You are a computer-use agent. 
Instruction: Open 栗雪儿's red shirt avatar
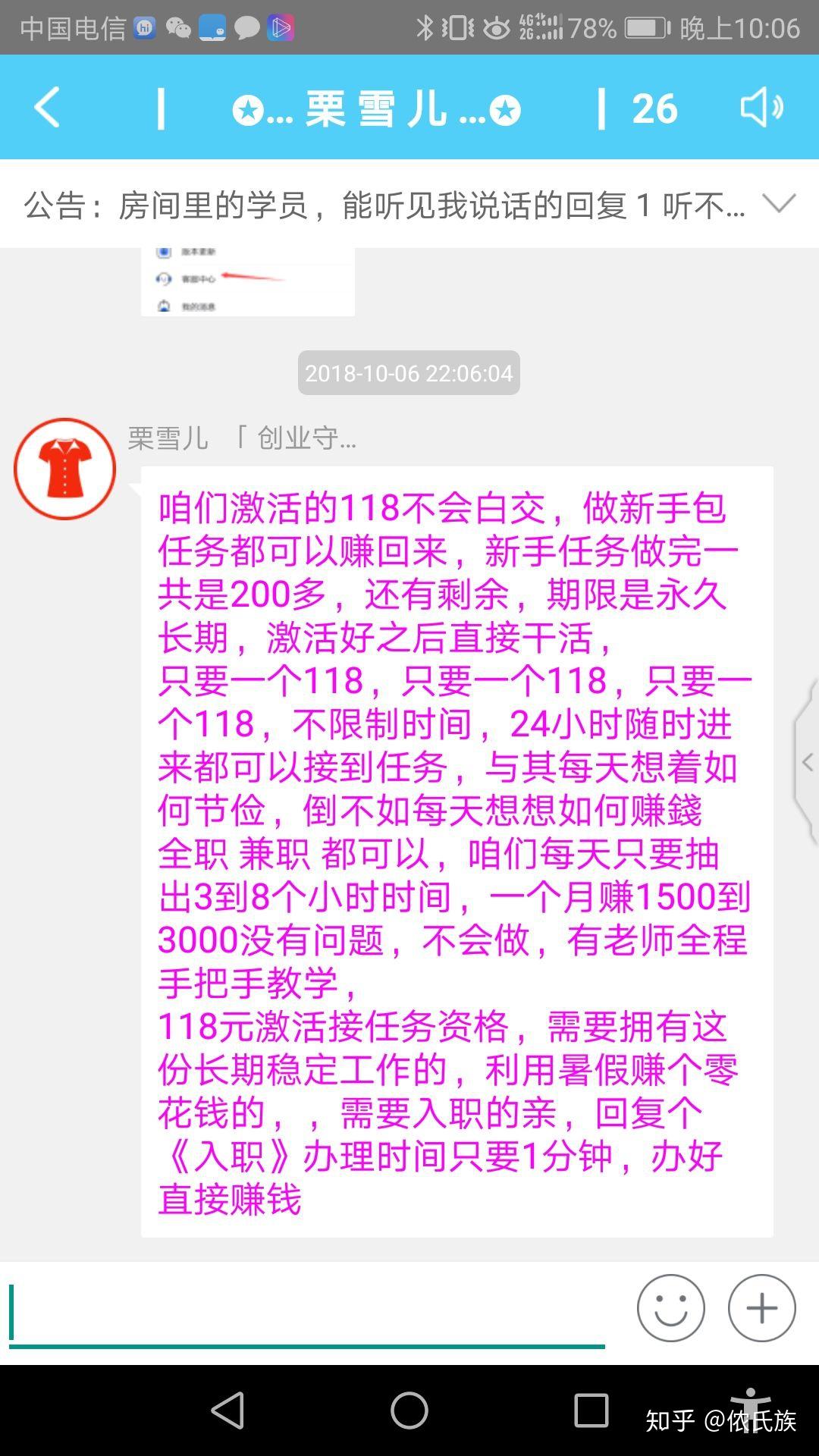pos(65,469)
